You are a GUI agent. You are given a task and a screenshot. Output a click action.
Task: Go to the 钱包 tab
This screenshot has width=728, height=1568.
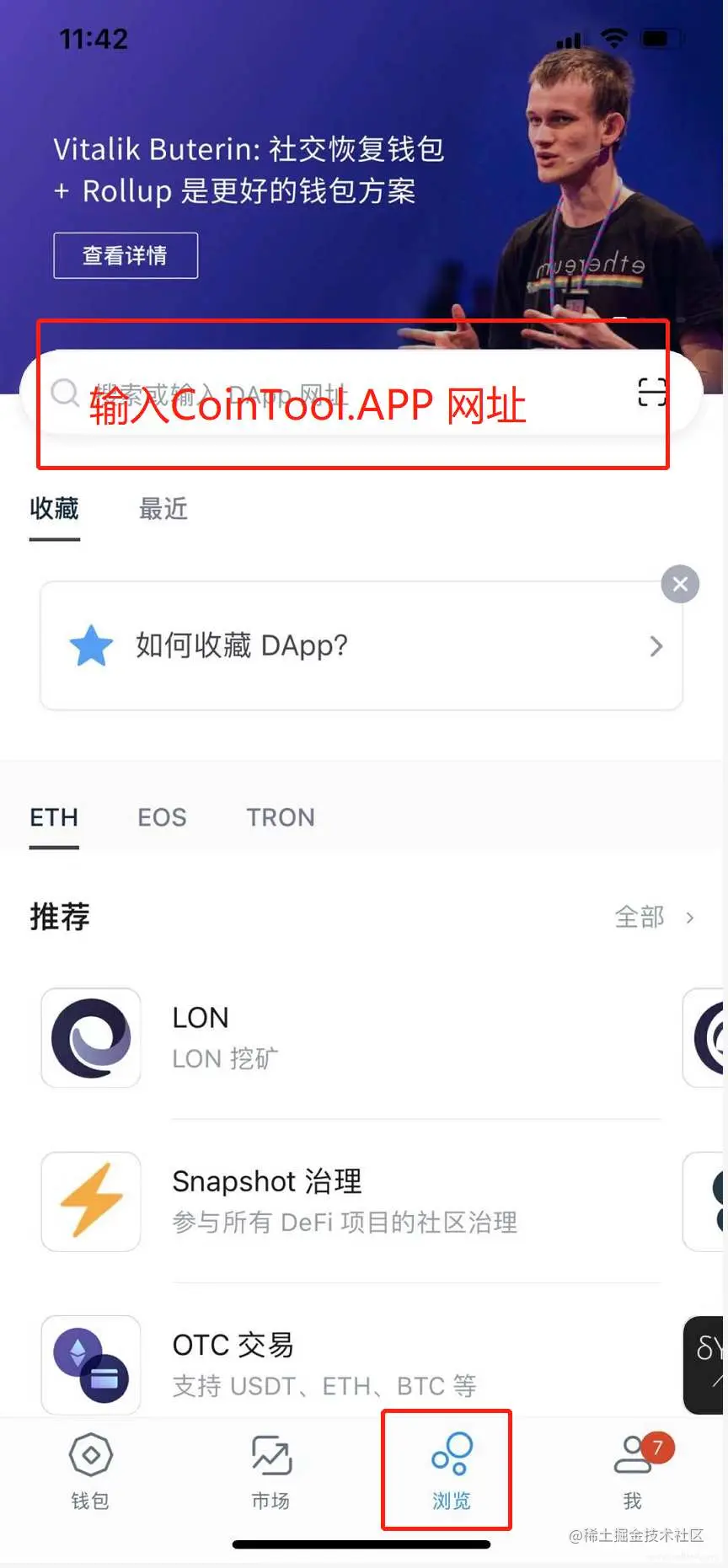coord(90,1470)
